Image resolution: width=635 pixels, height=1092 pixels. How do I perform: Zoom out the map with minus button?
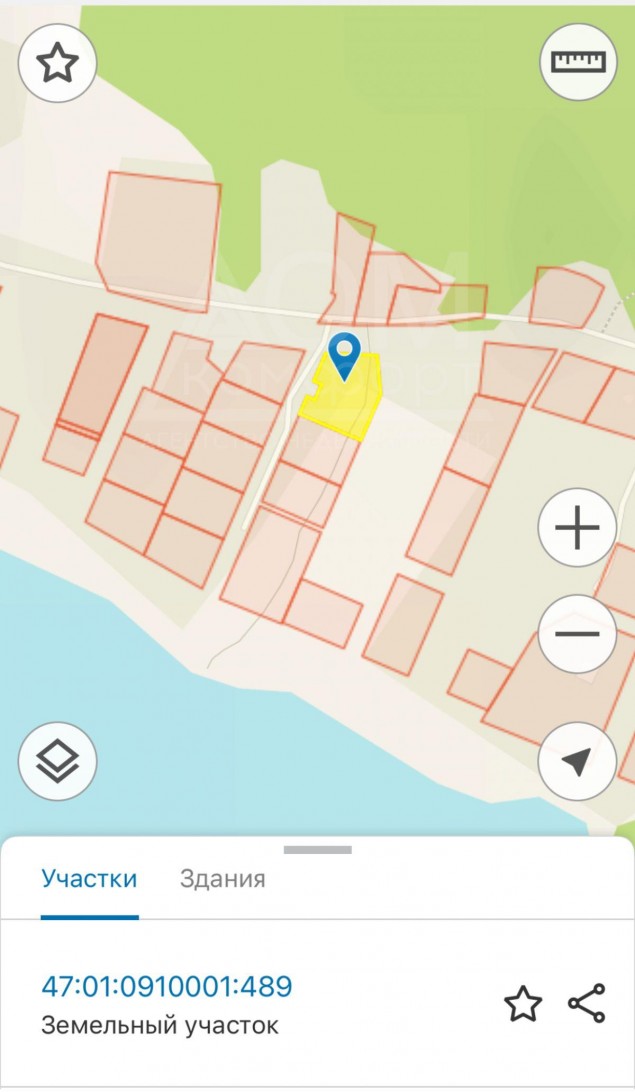click(577, 633)
